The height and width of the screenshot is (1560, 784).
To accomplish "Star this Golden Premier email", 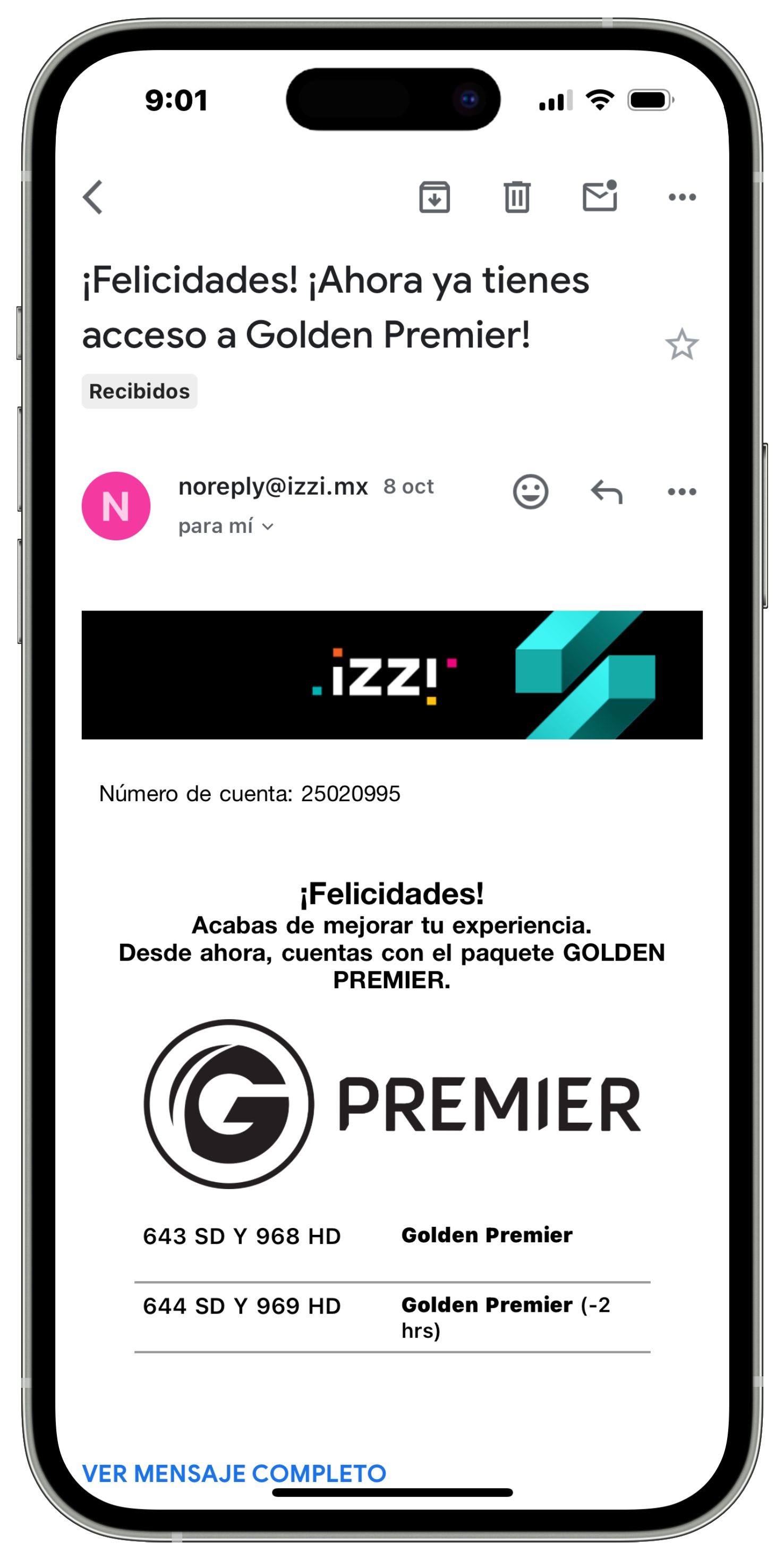I will point(681,345).
